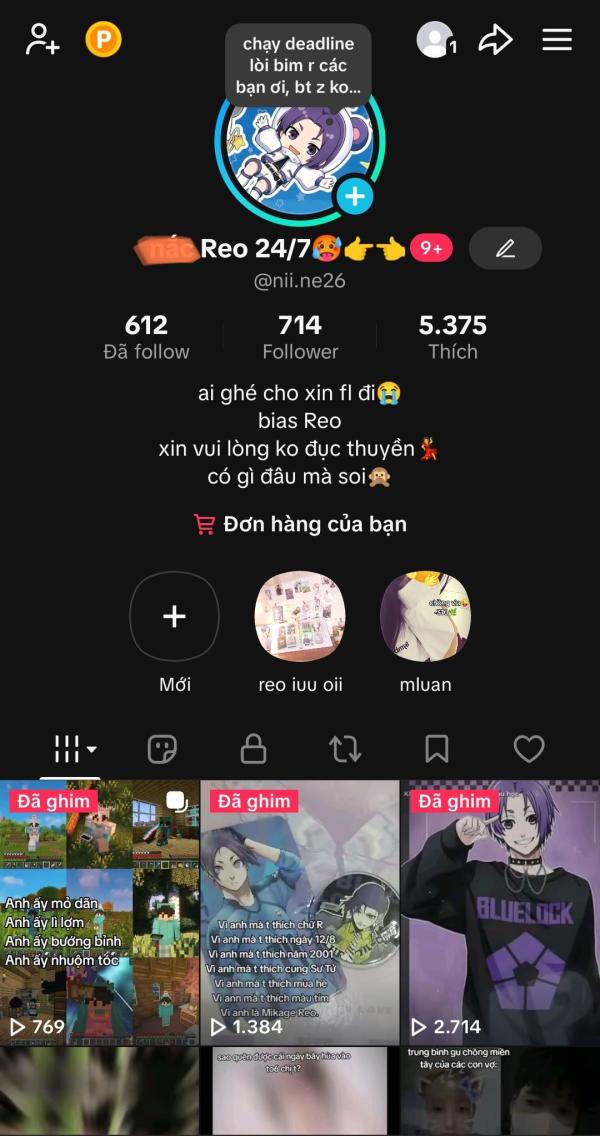This screenshot has width=600, height=1136.
Task: Open the mluan highlight
Action: 425,617
